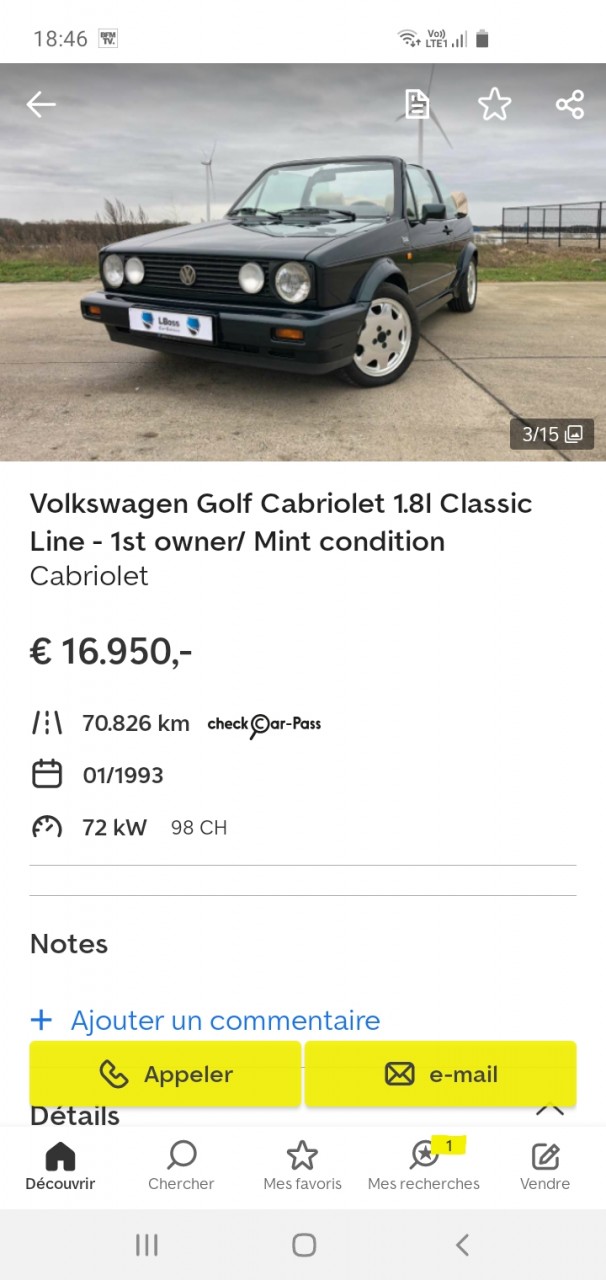Tap the system home button
606x1280 pixels.
304,1244
